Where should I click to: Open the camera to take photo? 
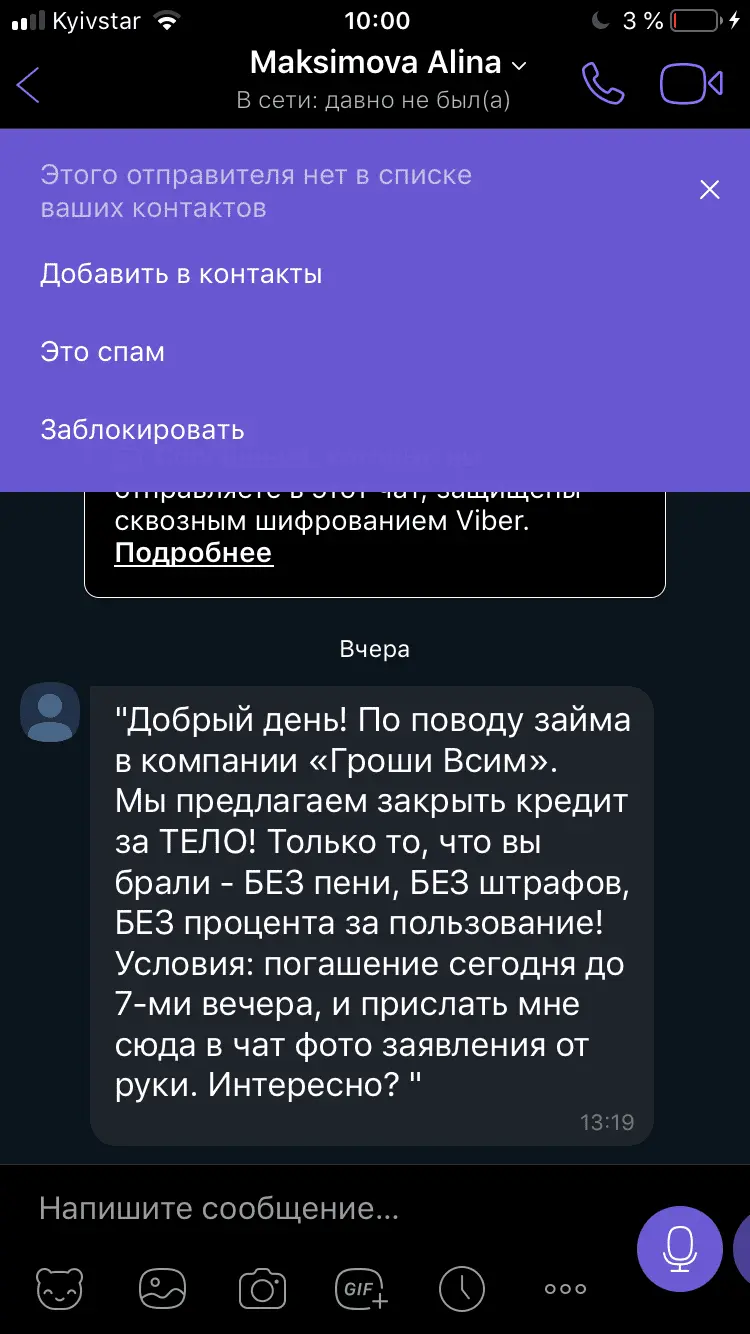click(x=262, y=1288)
